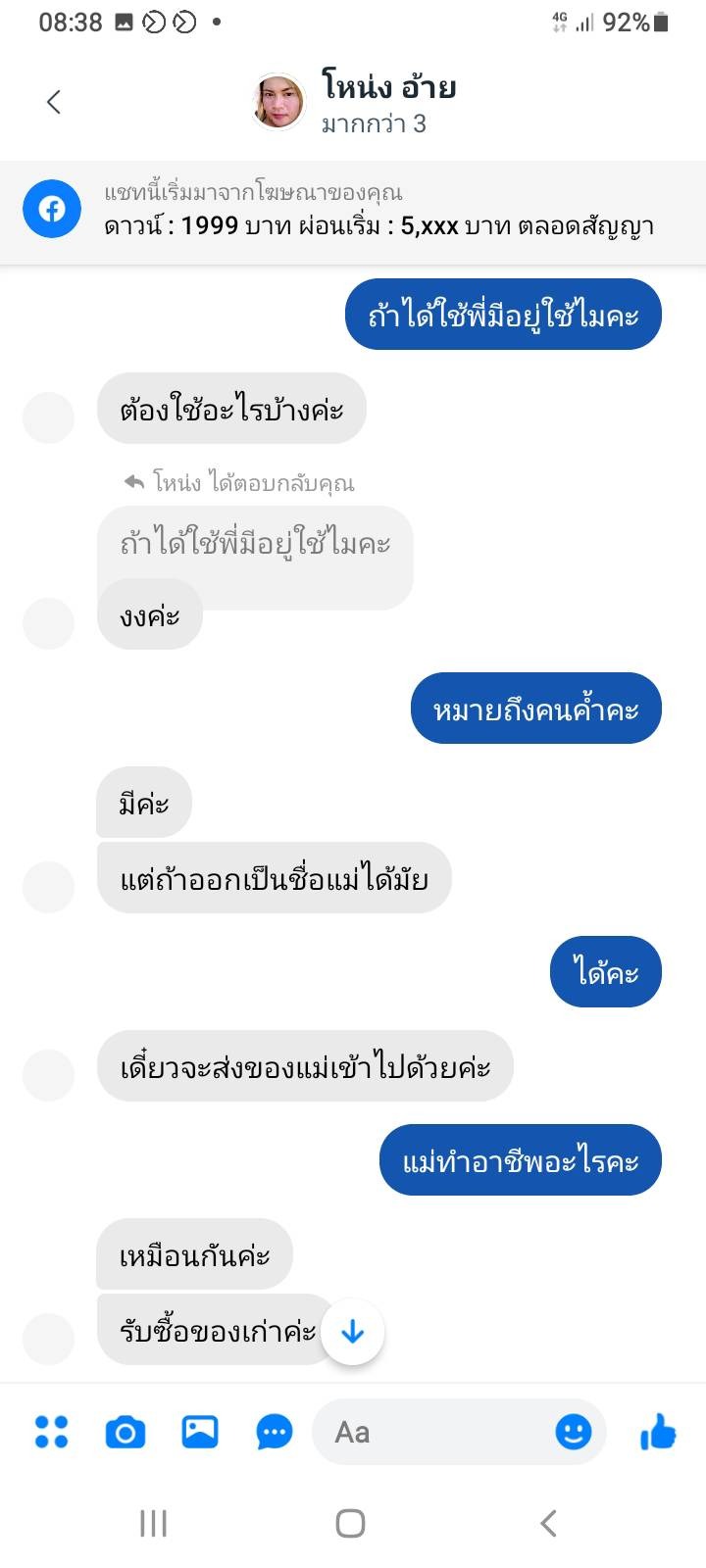
Task: Send a thumbs-up like
Action: (658, 1432)
